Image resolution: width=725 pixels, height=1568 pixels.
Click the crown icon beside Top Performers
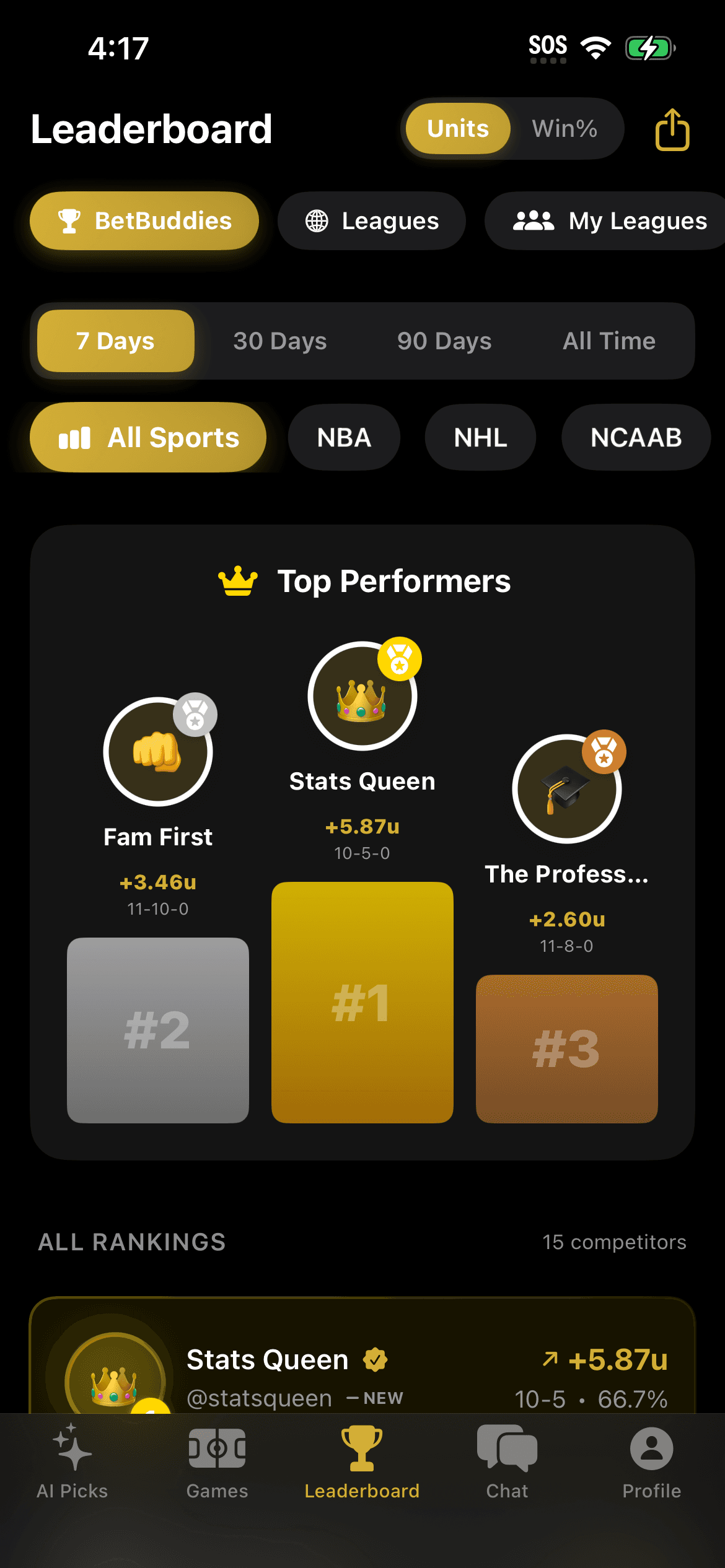pos(237,580)
